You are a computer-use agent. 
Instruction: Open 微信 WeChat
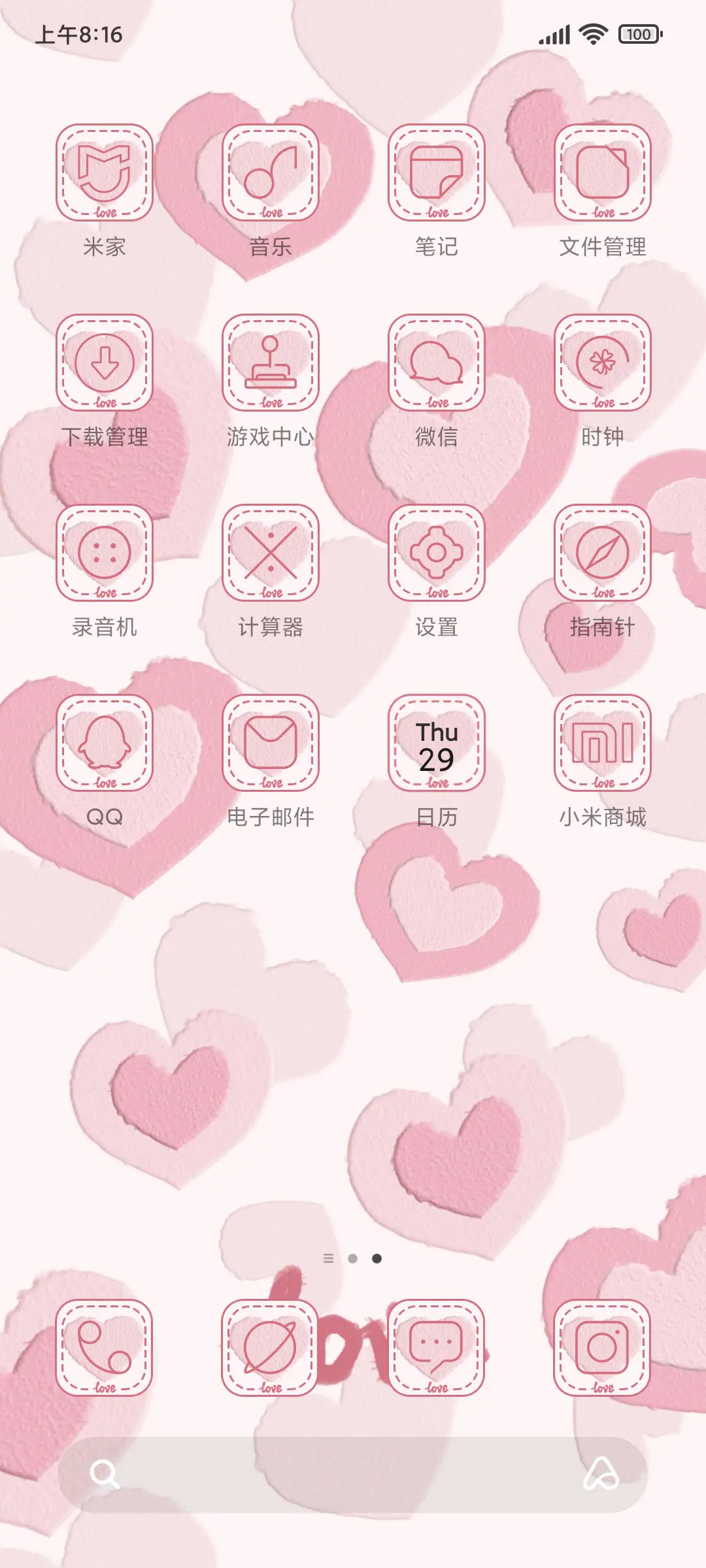(x=437, y=363)
